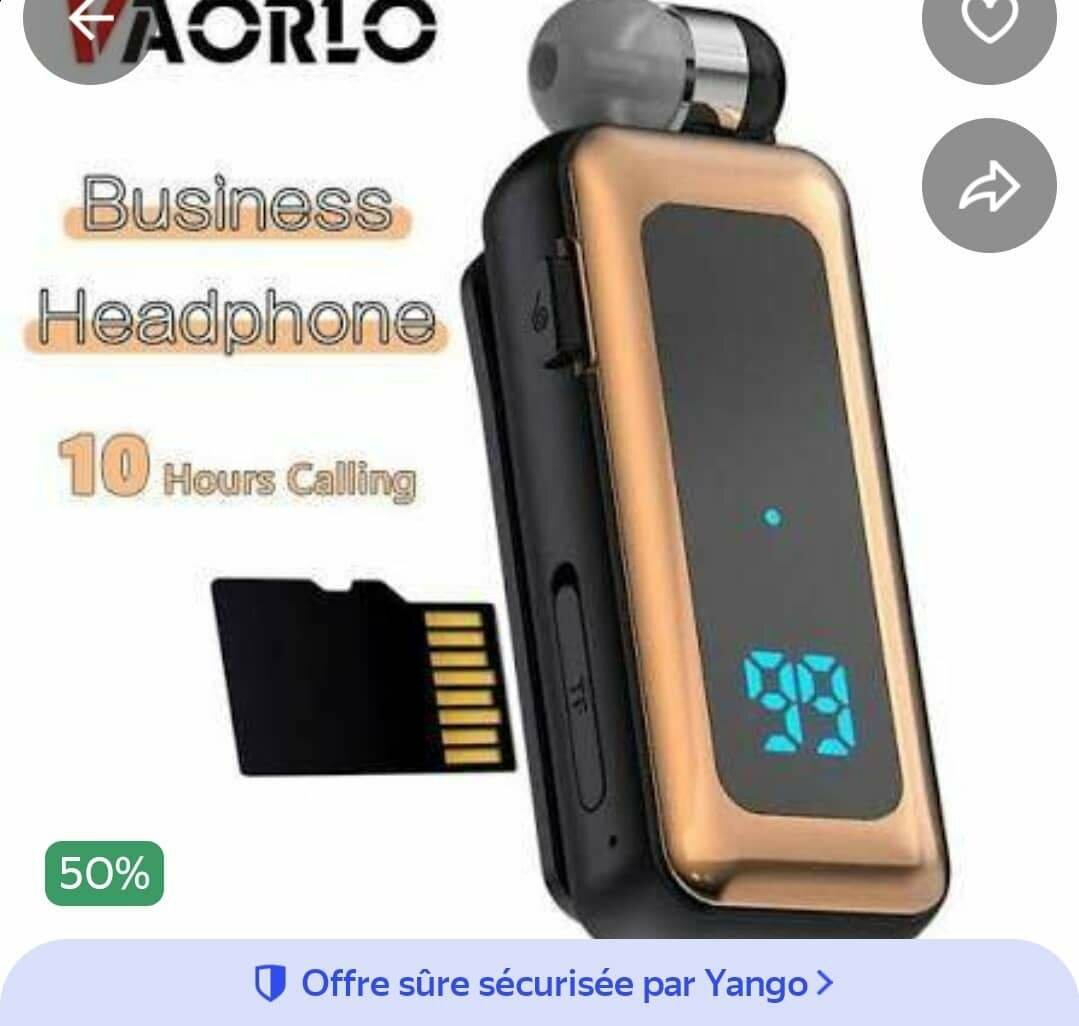Open the Yango secure offer details
Viewport: 1079px width, 1026px height.
[544, 983]
